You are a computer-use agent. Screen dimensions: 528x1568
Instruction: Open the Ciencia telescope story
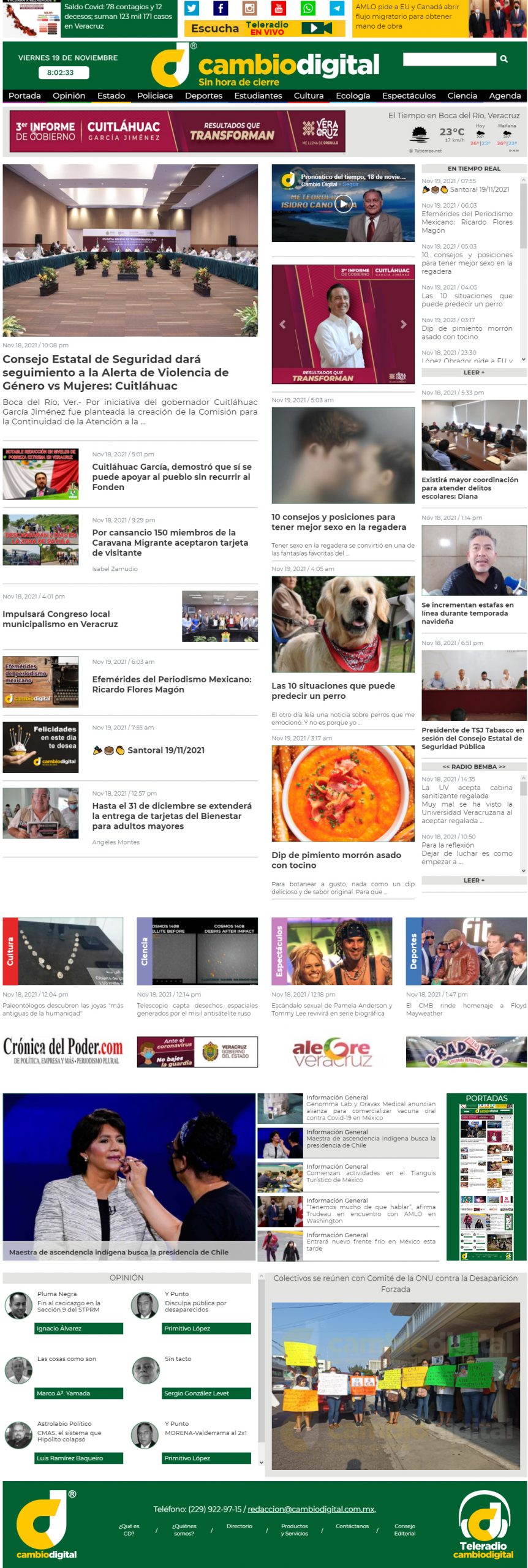coord(197,1009)
